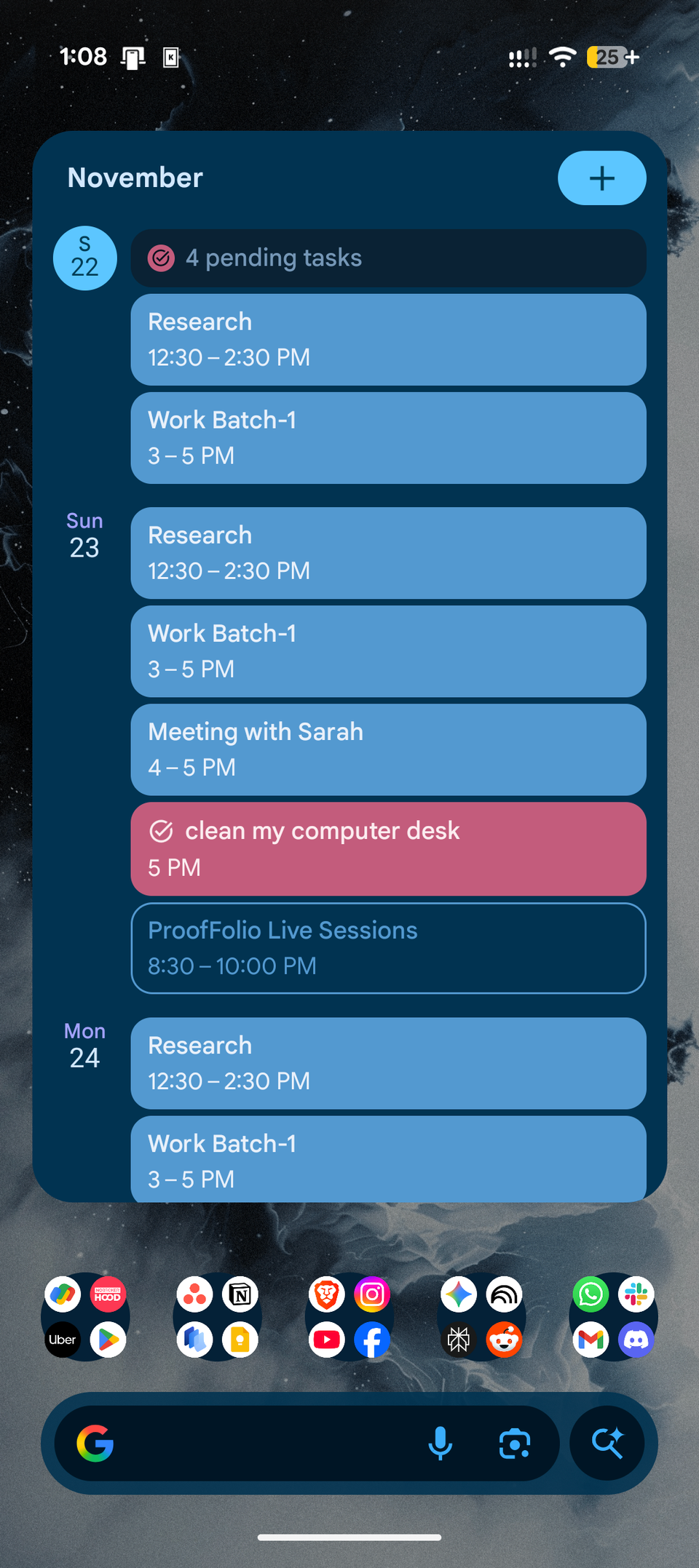Tap the Google search bar
Screen dimensions: 699x1568
255,1444
